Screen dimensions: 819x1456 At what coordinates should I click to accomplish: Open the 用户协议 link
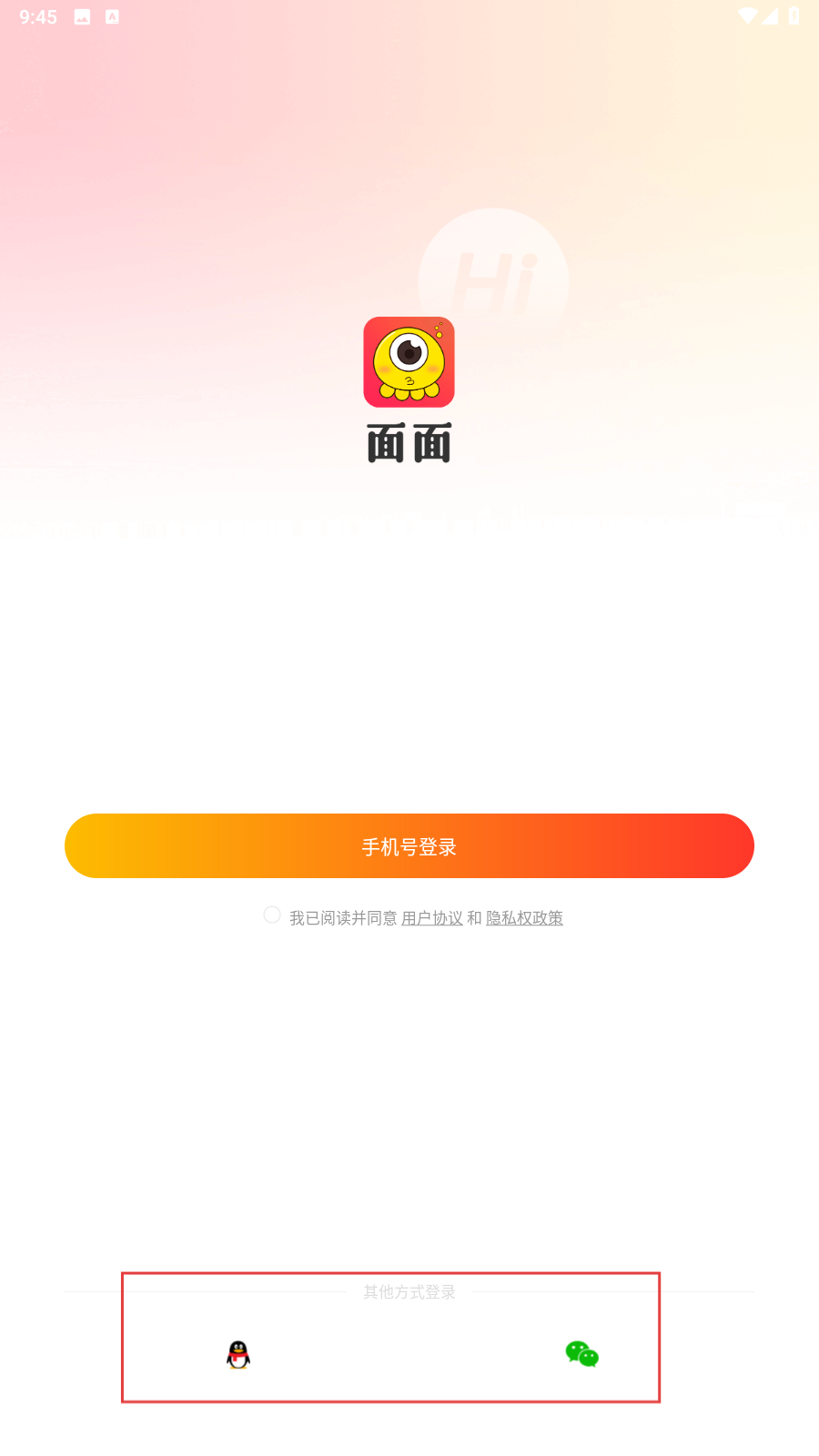coord(432,918)
